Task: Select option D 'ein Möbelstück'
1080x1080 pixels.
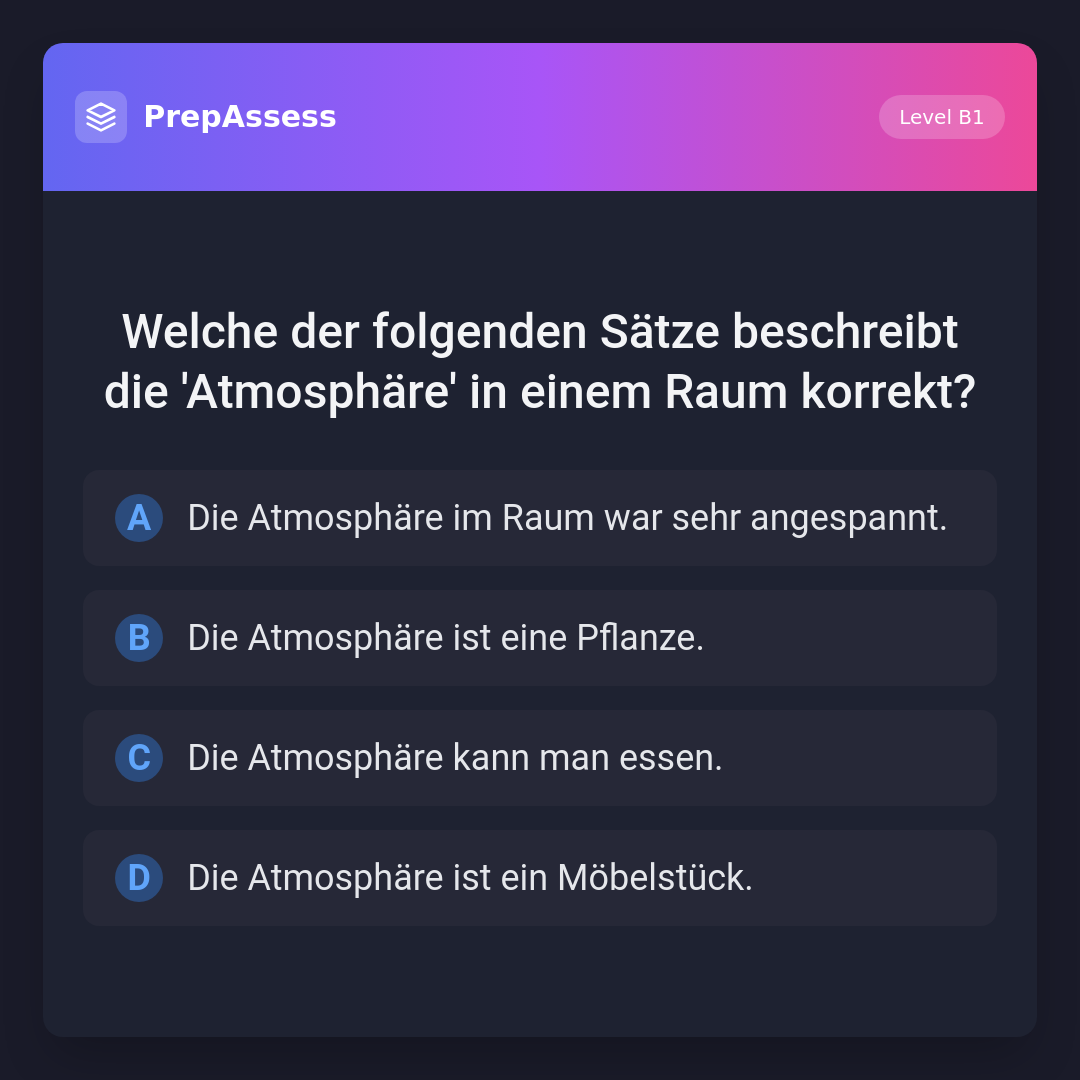Action: point(540,878)
